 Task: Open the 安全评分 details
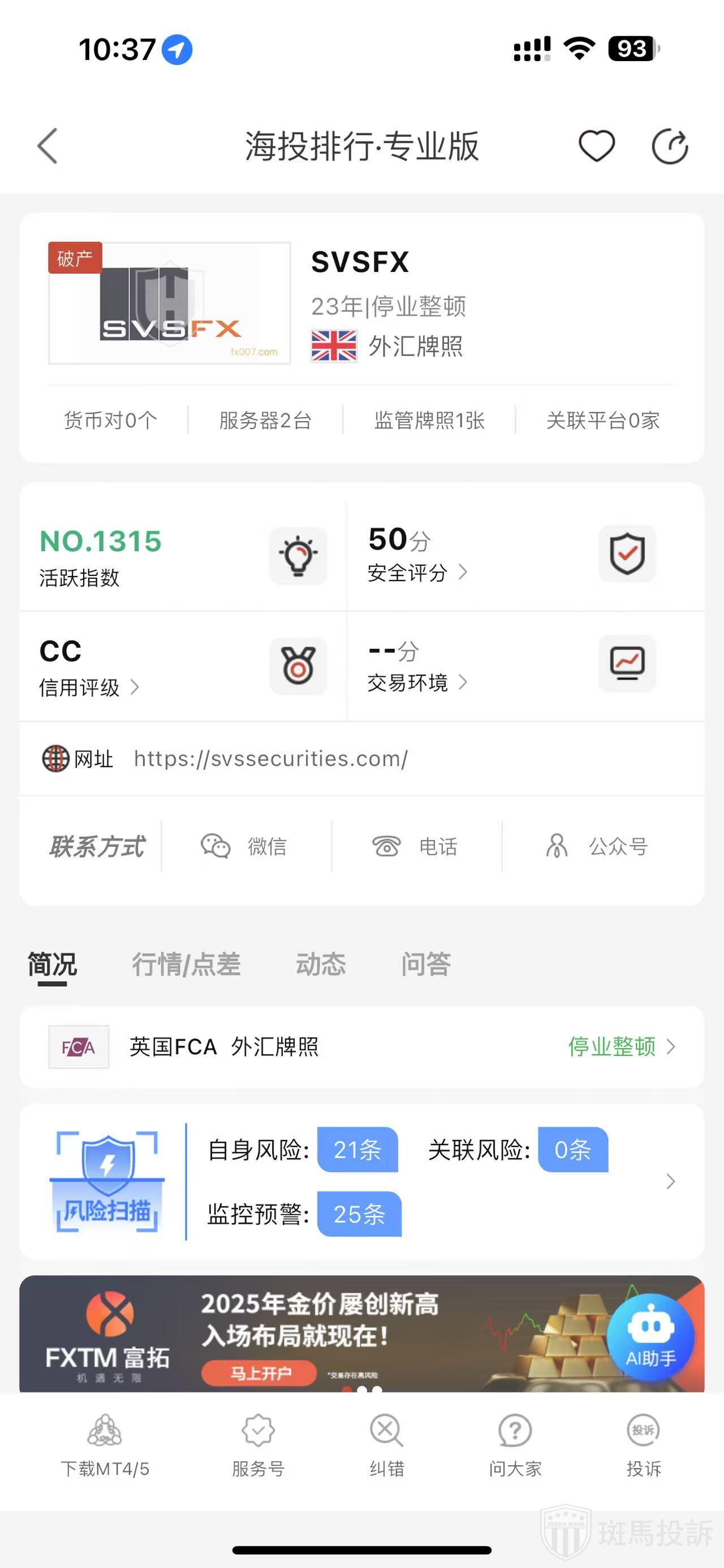tap(417, 573)
